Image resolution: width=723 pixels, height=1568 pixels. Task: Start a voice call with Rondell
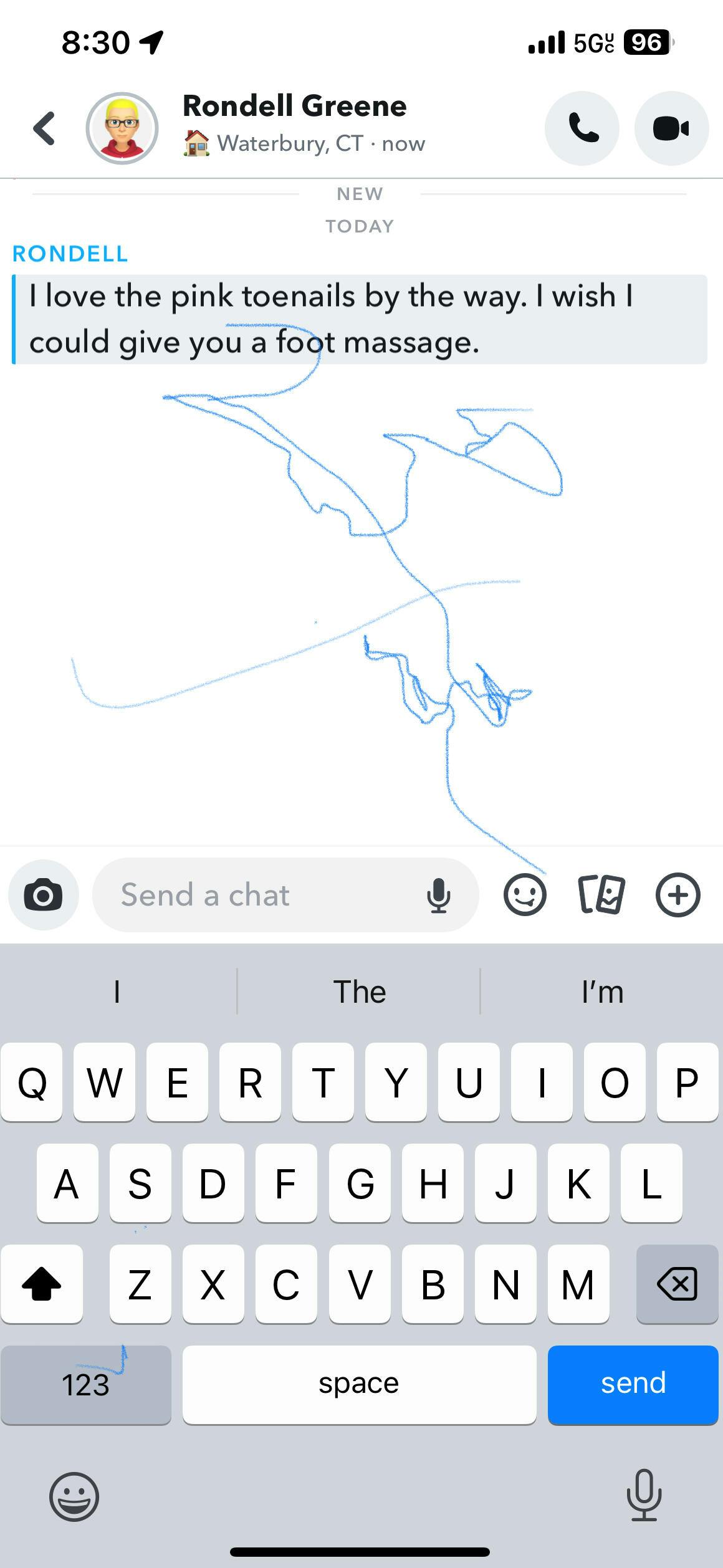click(x=582, y=128)
